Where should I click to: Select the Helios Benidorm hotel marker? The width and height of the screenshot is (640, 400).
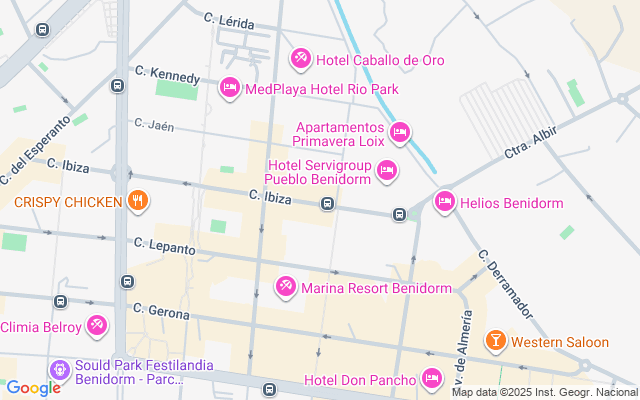(x=446, y=203)
